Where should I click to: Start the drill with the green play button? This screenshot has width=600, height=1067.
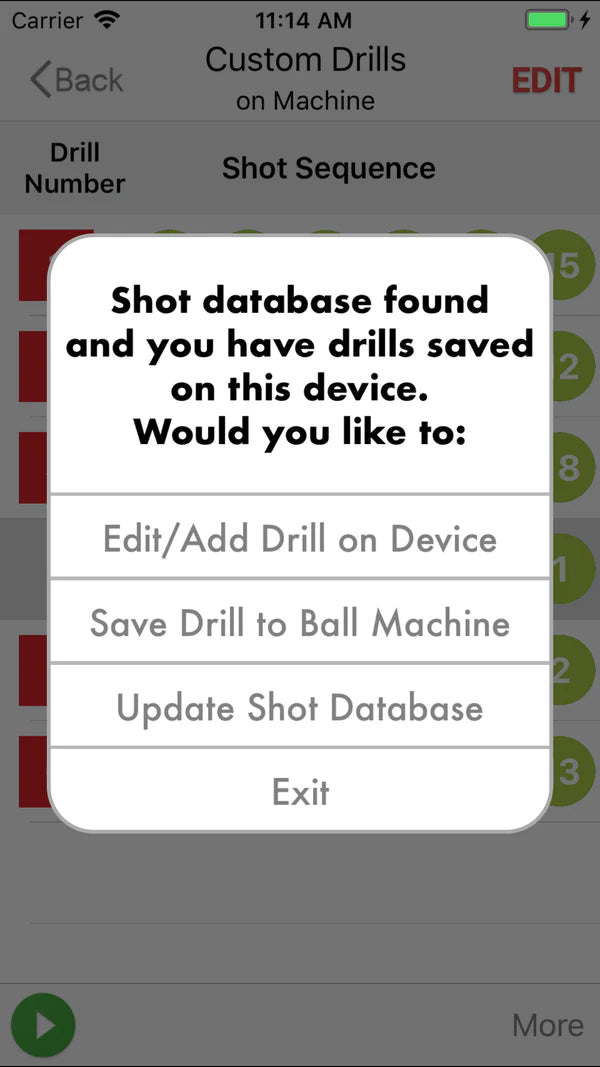pos(43,1025)
